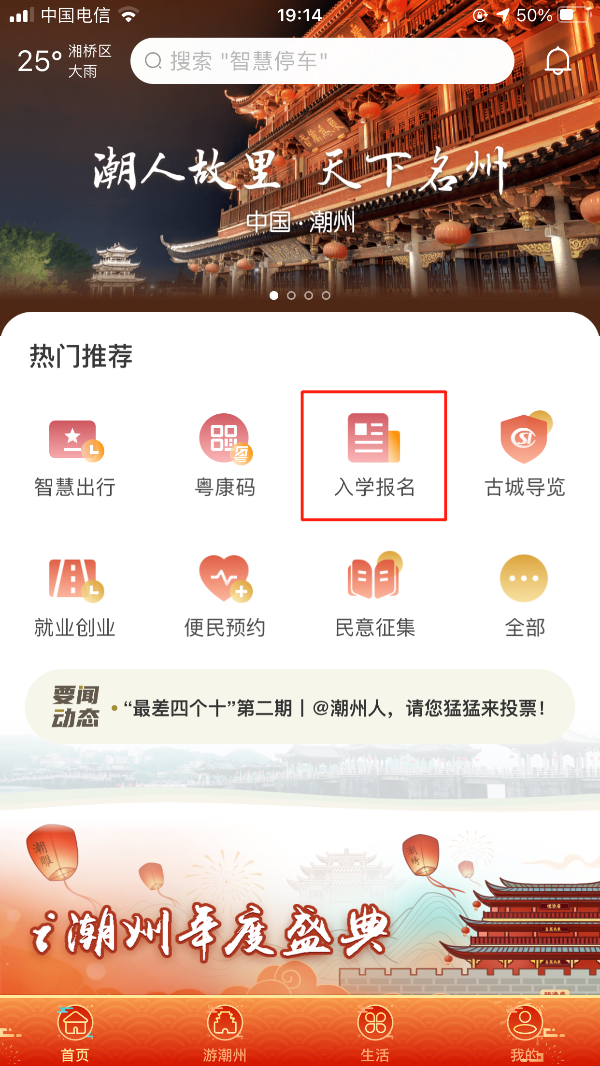Open the notifications bell

[558, 61]
